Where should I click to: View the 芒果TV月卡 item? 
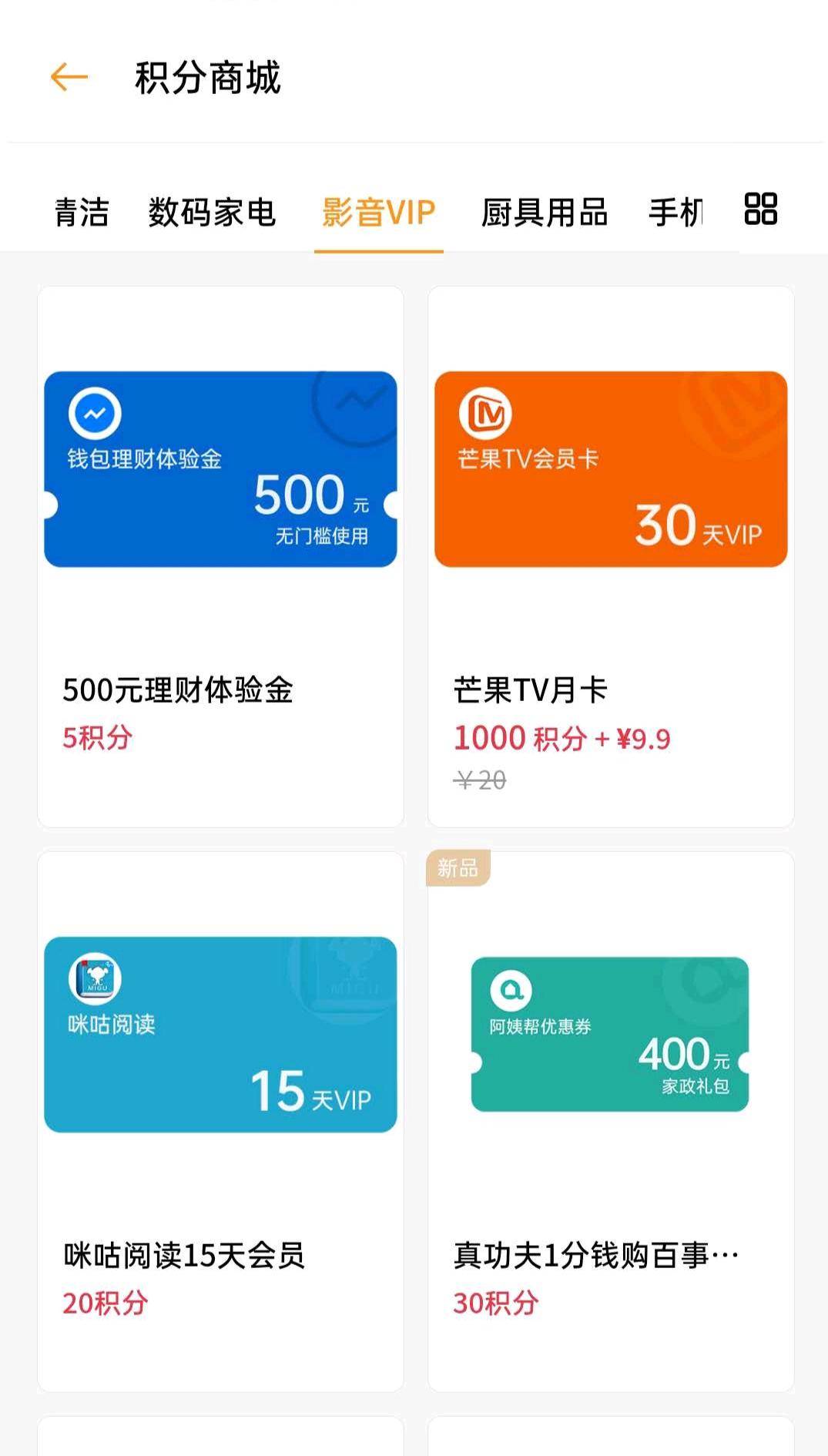611,556
